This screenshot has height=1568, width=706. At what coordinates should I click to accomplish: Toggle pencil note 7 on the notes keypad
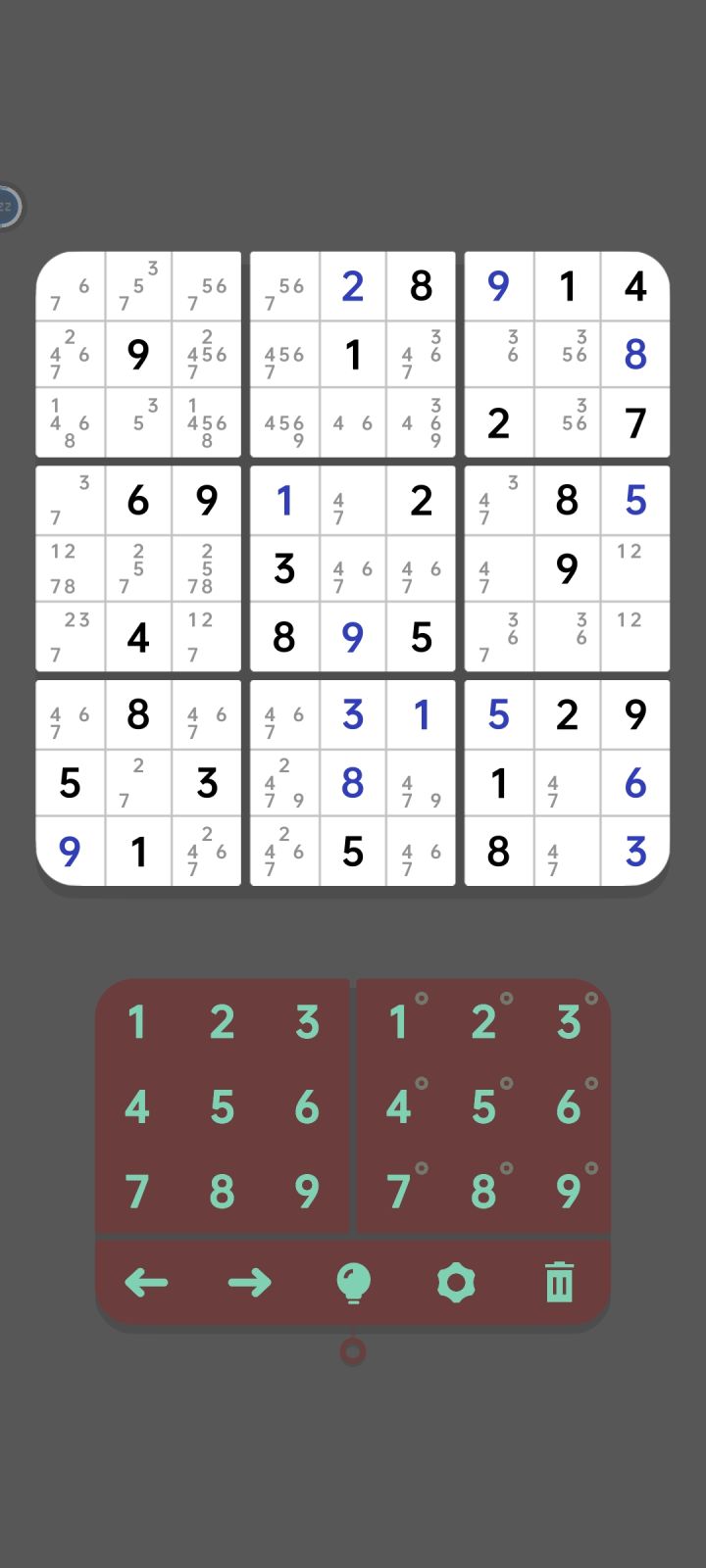pyautogui.click(x=398, y=1192)
